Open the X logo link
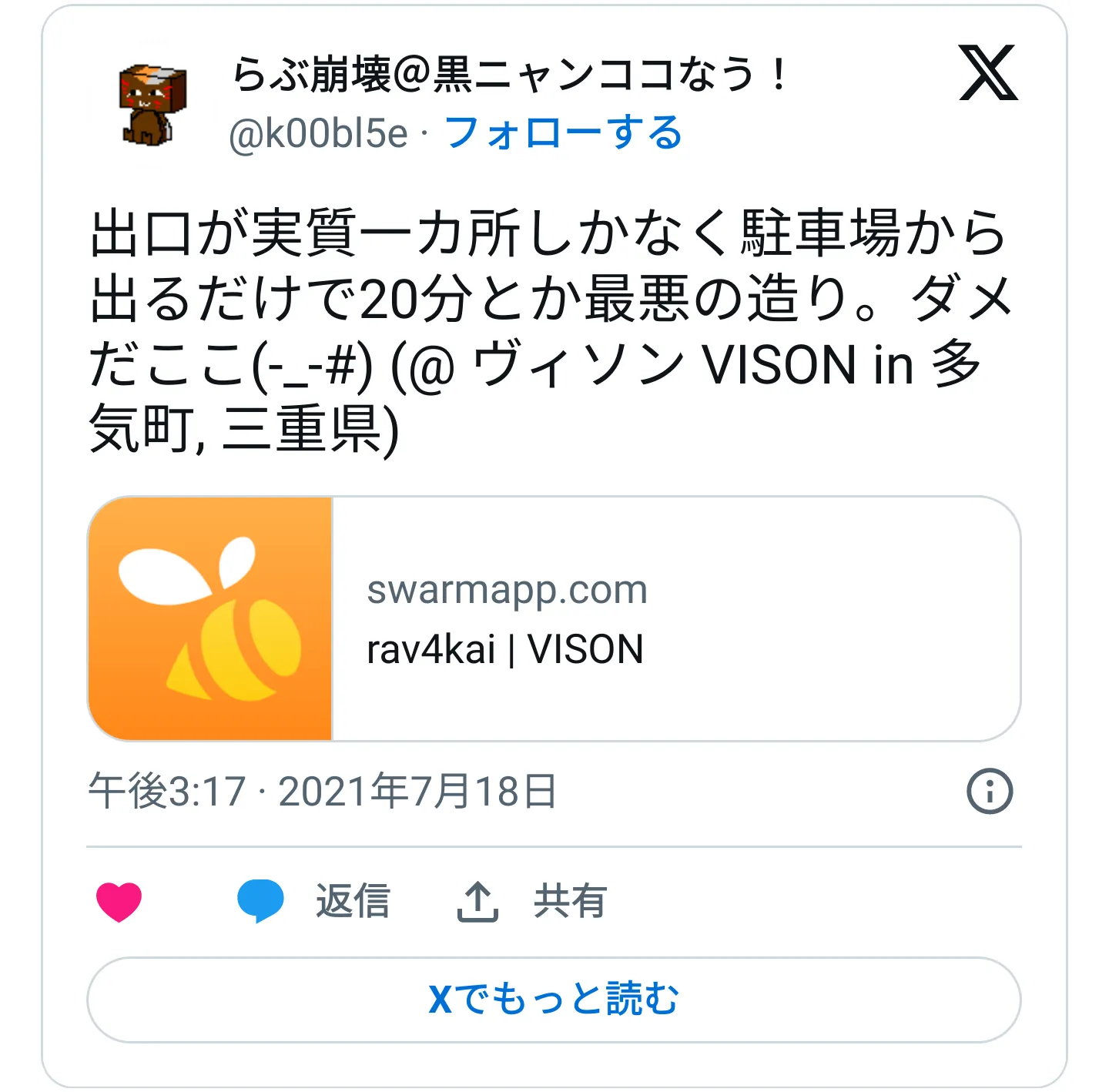The image size is (1109, 1092). 988,73
